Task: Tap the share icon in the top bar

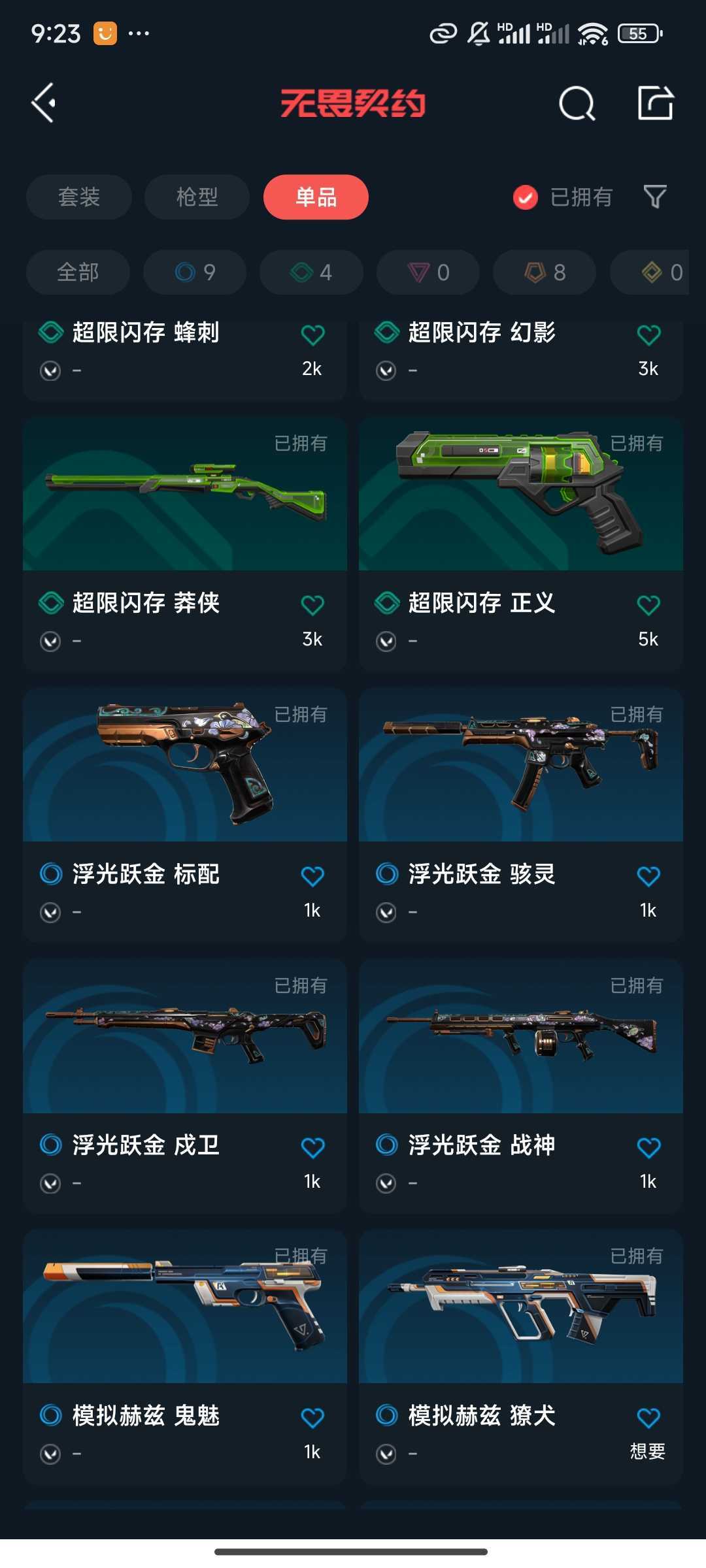Action: click(656, 103)
